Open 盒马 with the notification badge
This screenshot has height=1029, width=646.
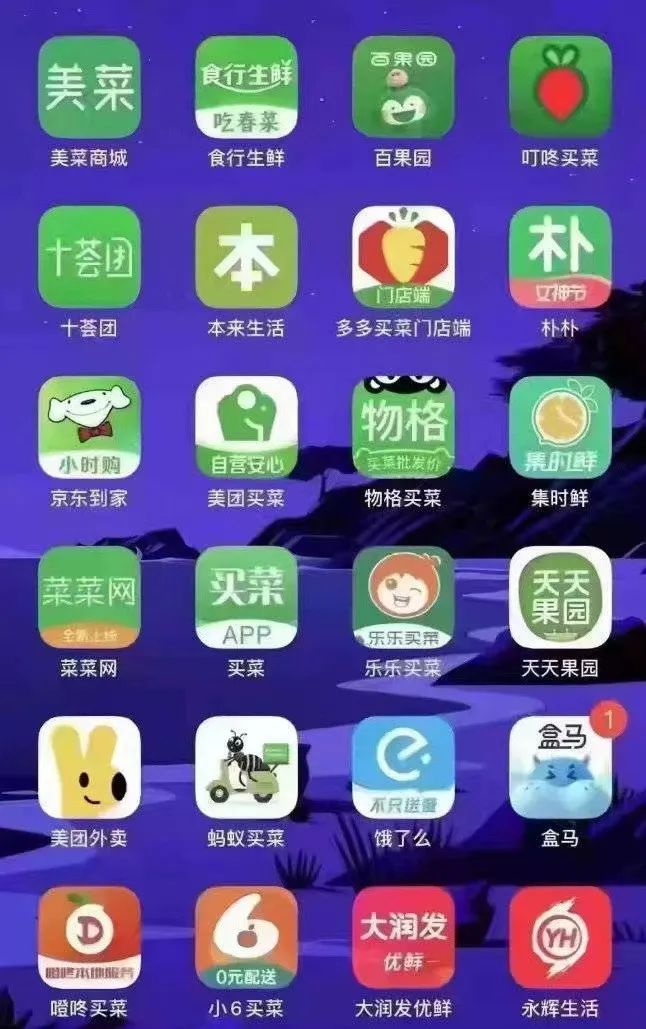point(560,767)
